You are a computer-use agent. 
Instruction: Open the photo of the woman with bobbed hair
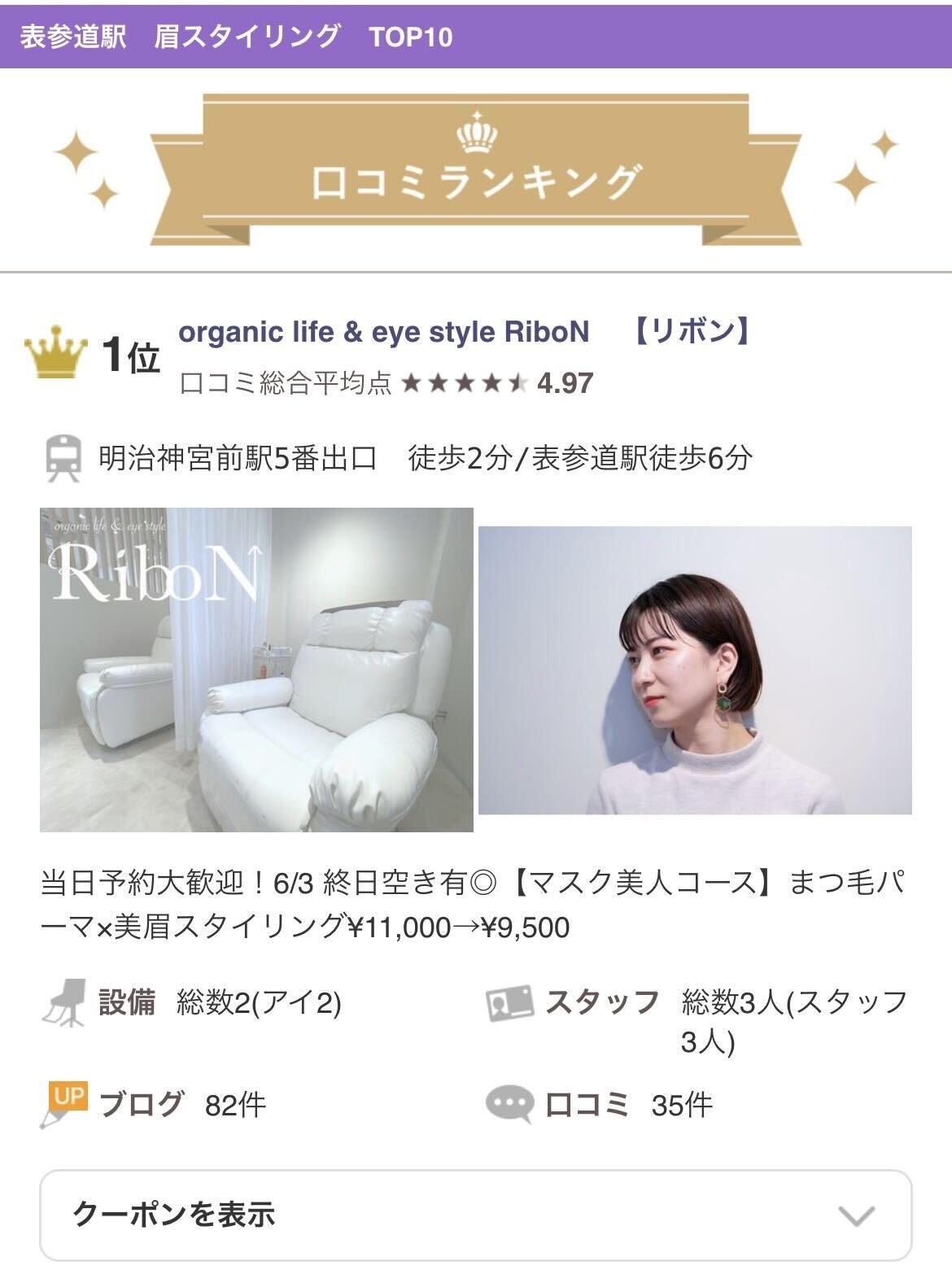pyautogui.click(x=695, y=670)
